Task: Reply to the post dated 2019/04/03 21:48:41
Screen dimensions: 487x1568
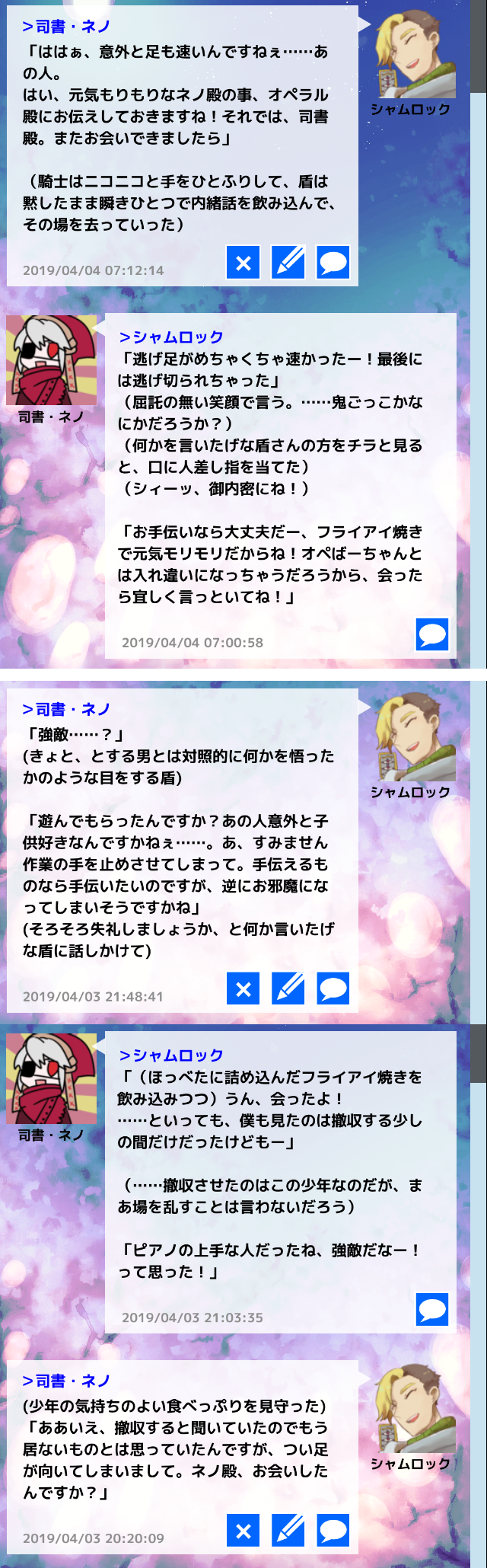Action: (x=333, y=989)
